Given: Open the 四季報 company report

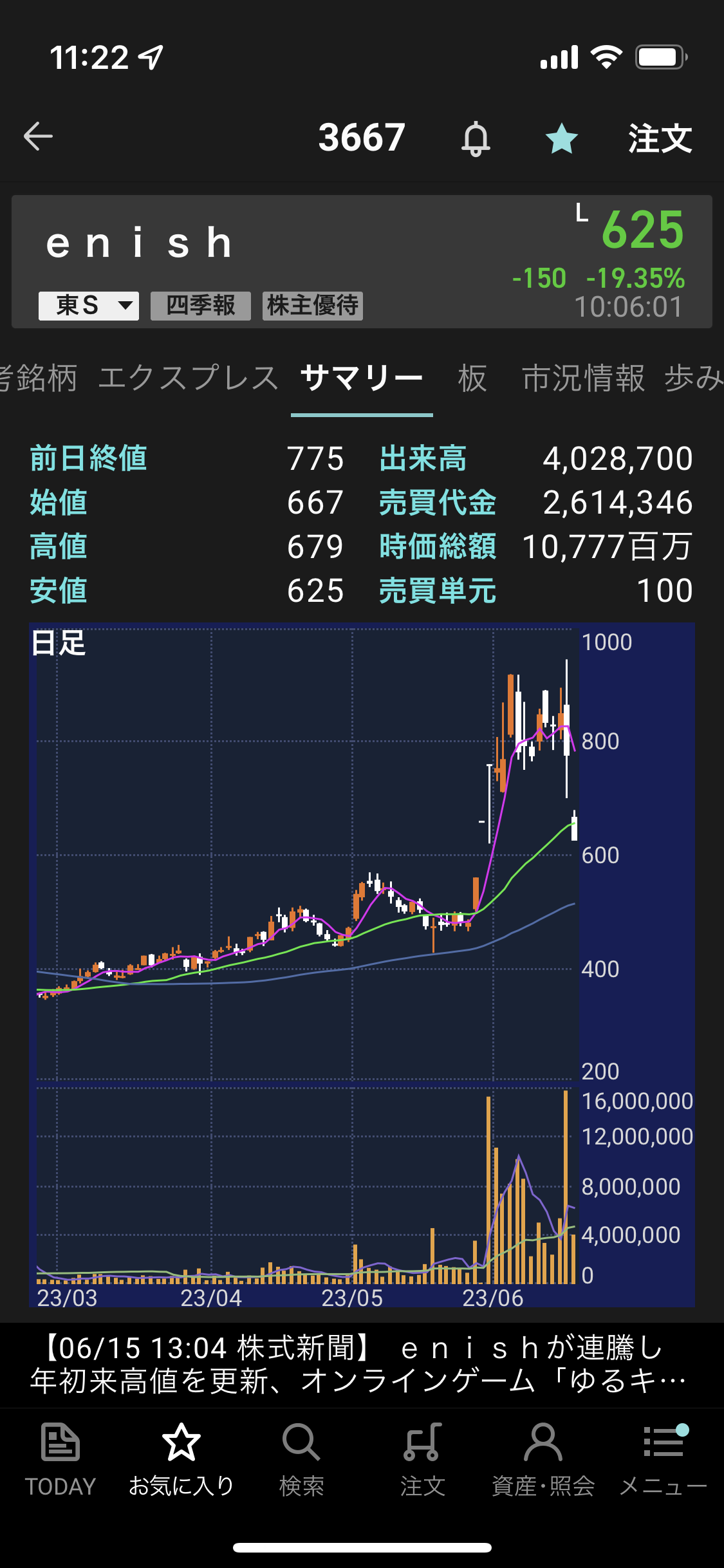Looking at the screenshot, I should (201, 306).
